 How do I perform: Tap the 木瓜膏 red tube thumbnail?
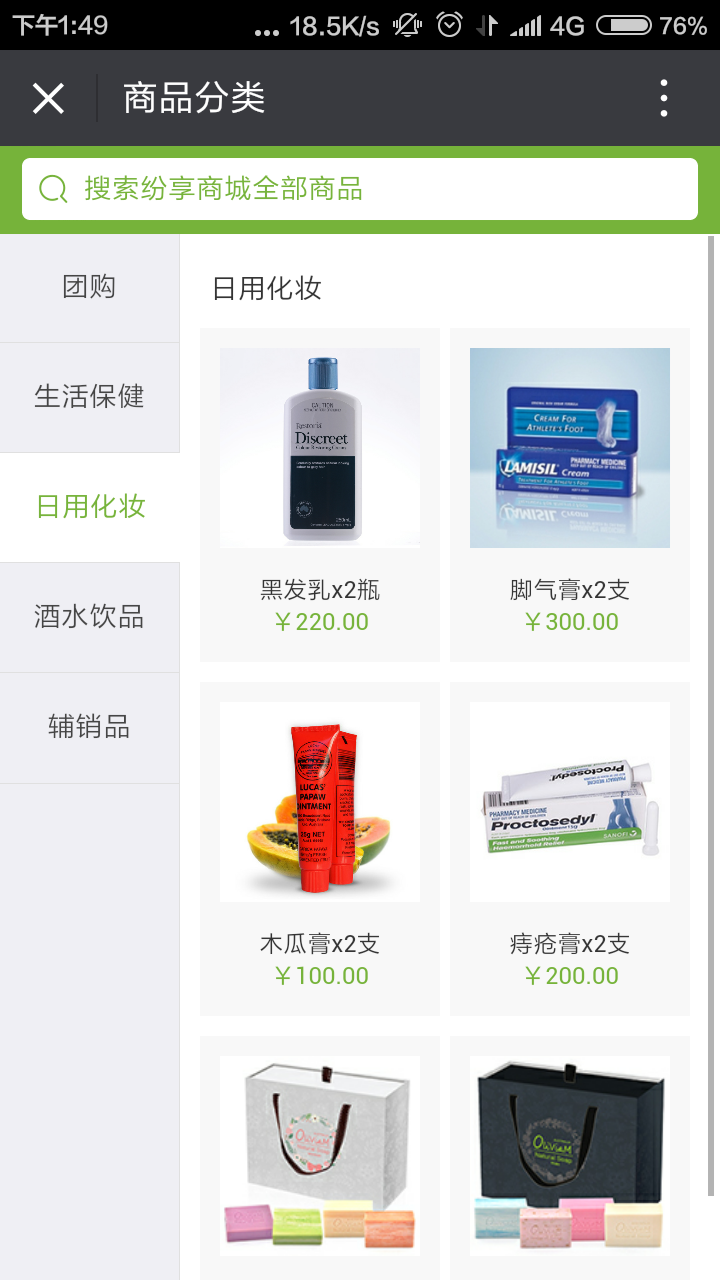tap(319, 800)
